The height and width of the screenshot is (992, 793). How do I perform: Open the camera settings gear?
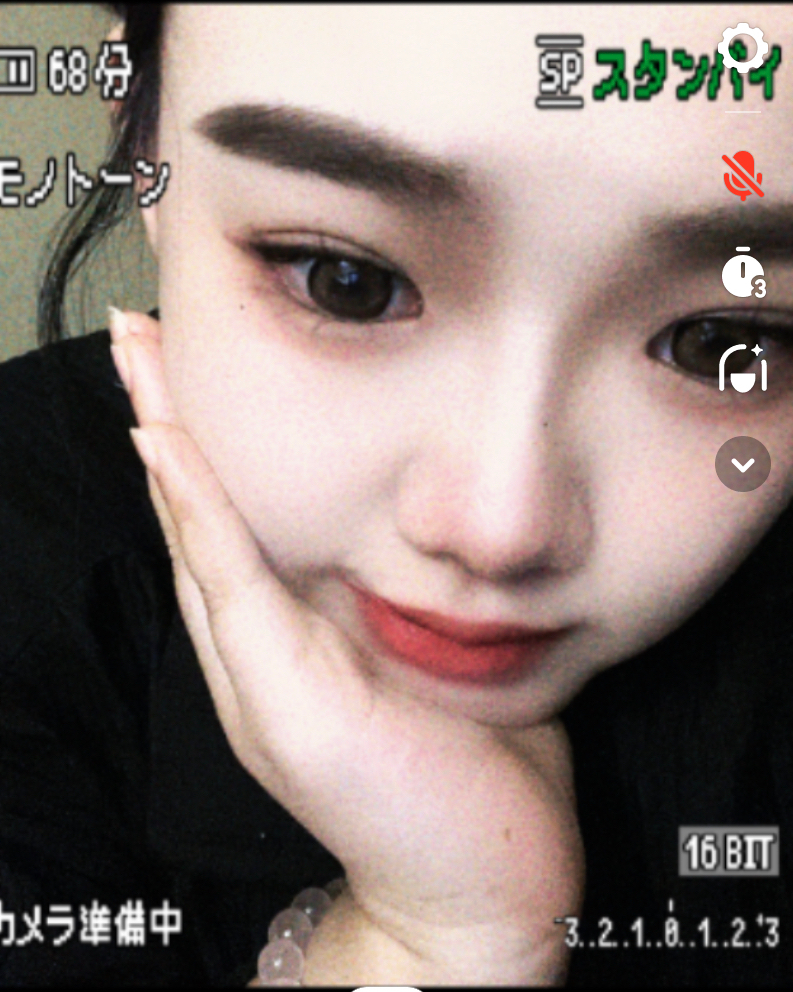tap(743, 46)
